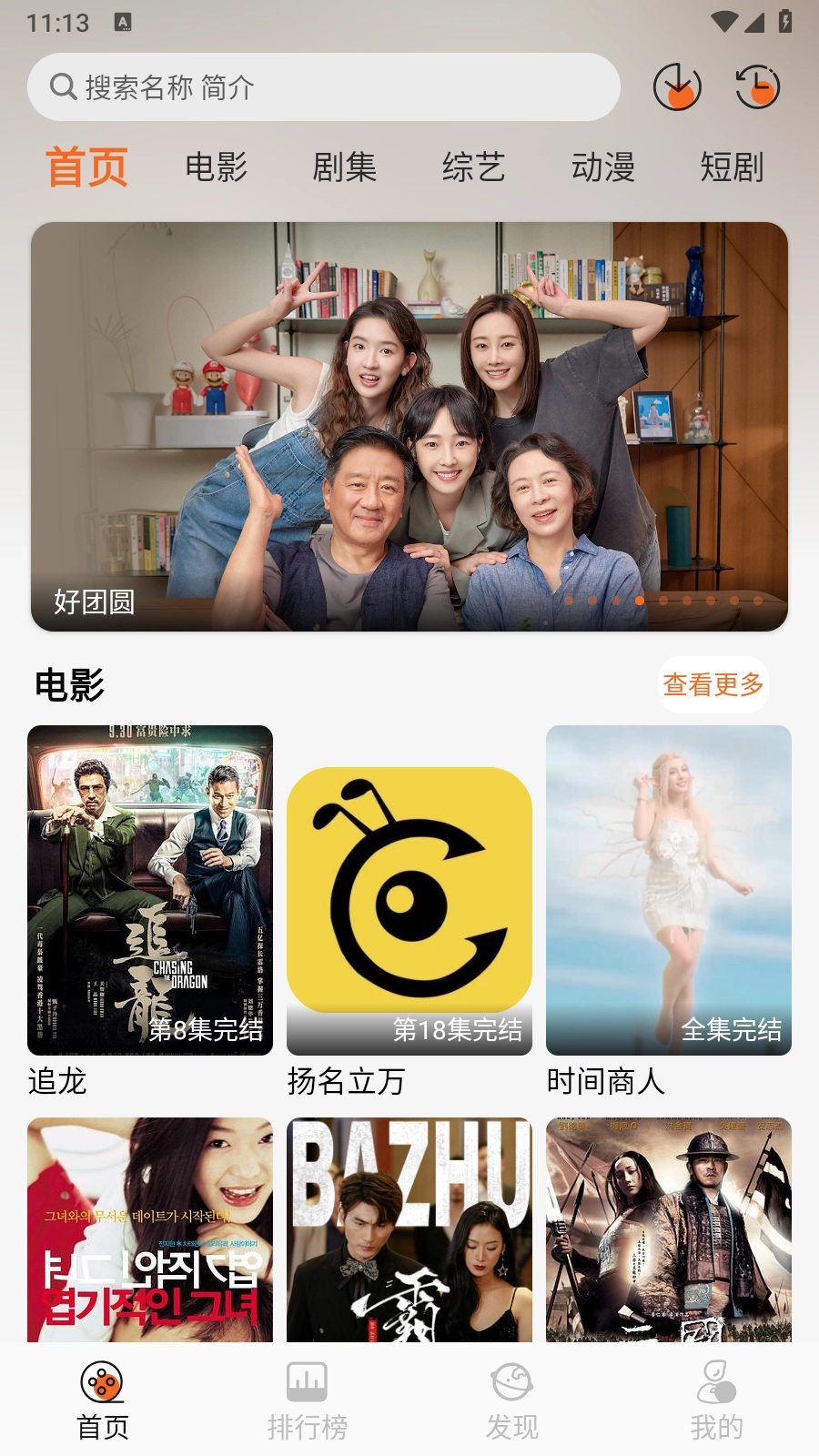Open the download icon beside the search bar
819x1456 pixels.
coord(677,88)
